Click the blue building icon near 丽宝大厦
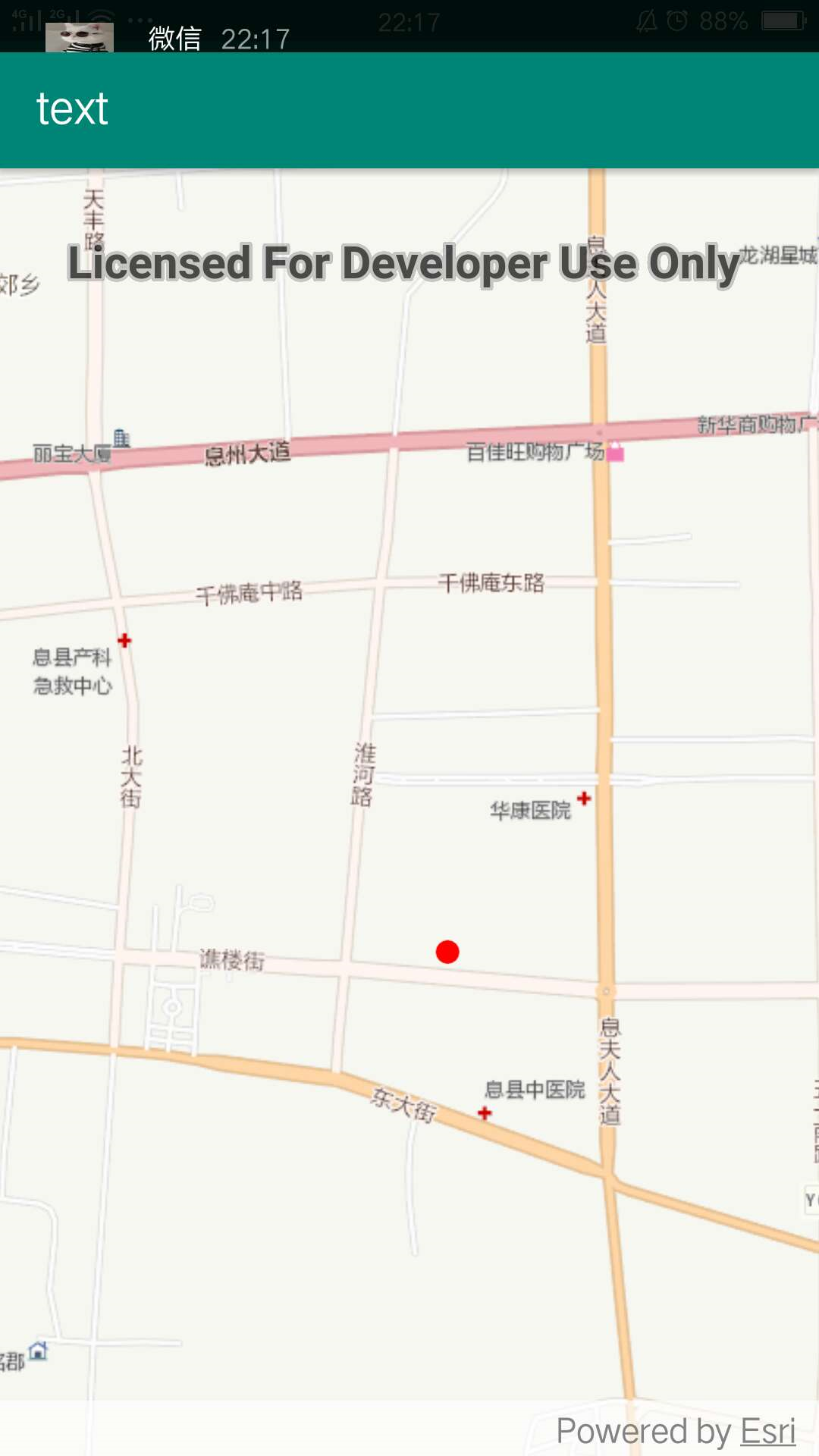The height and width of the screenshot is (1456, 819). point(121,438)
